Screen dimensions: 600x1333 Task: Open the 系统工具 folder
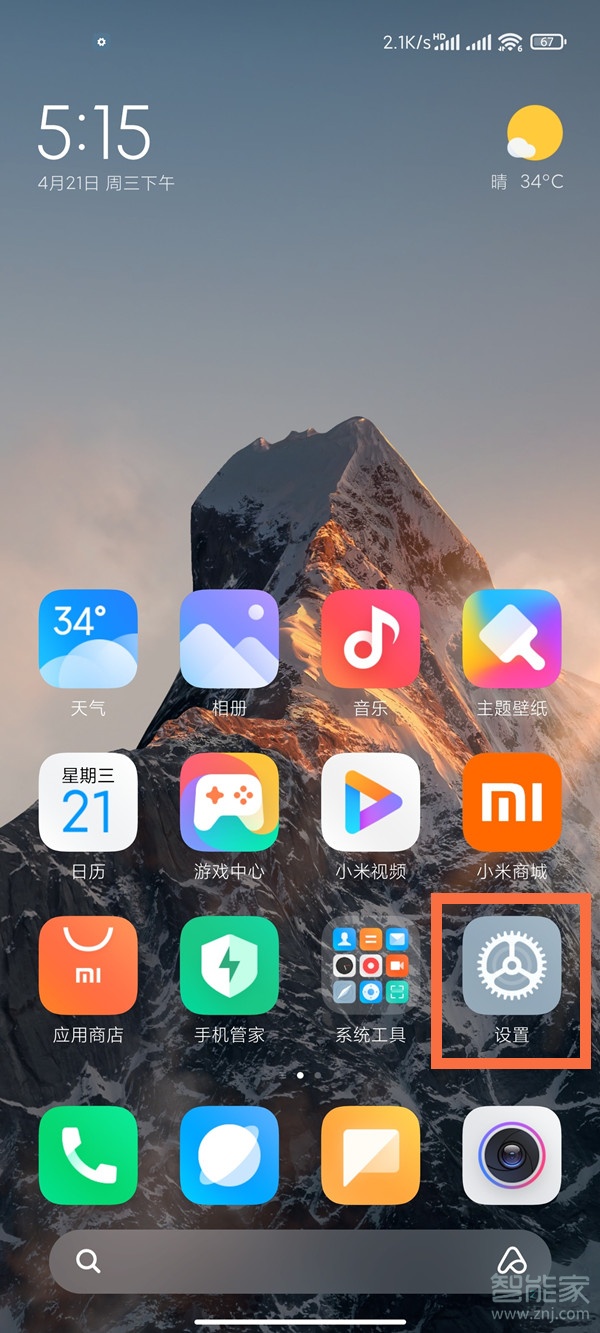coord(370,965)
